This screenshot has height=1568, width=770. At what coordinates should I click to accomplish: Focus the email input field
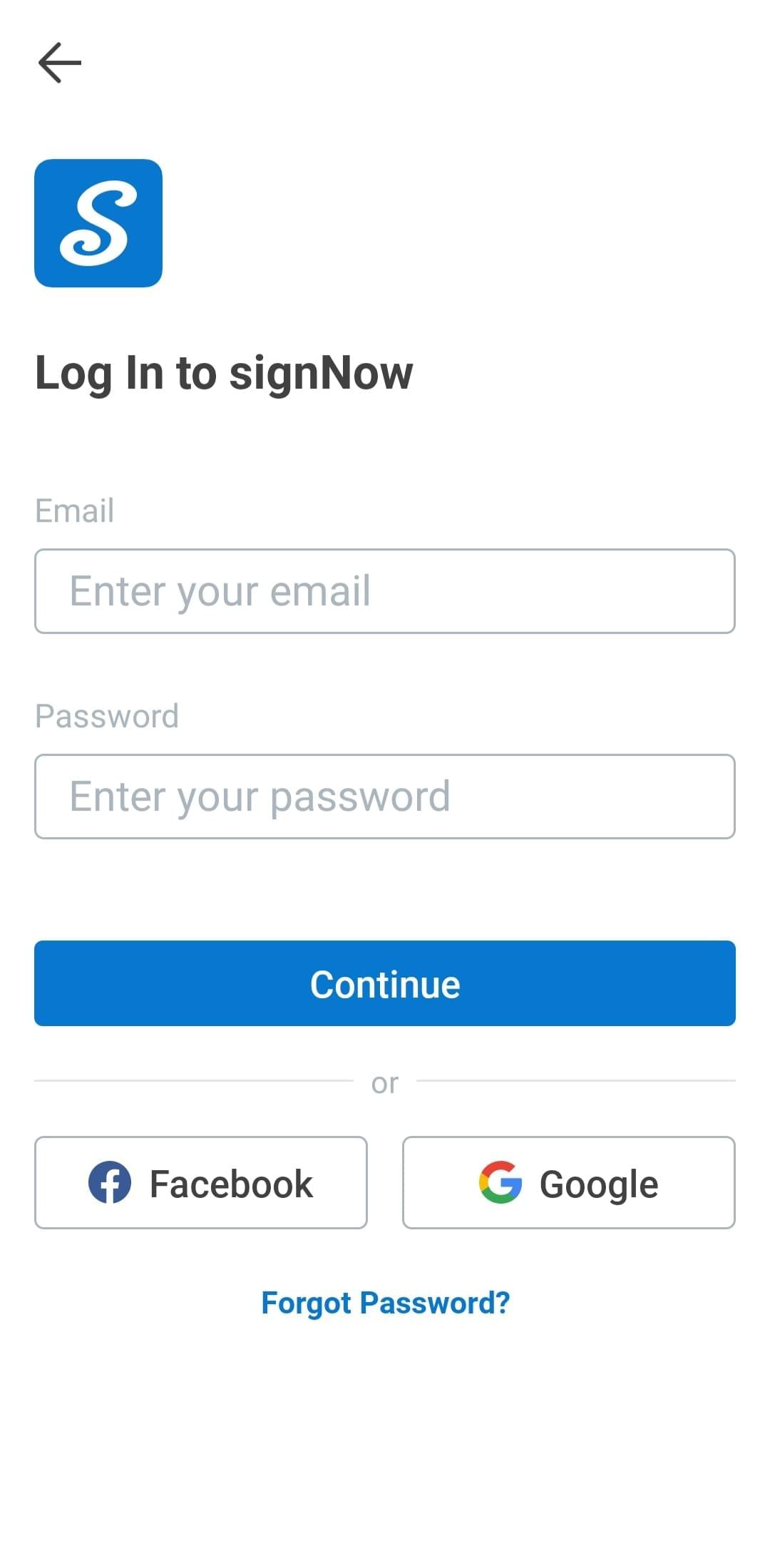click(385, 591)
